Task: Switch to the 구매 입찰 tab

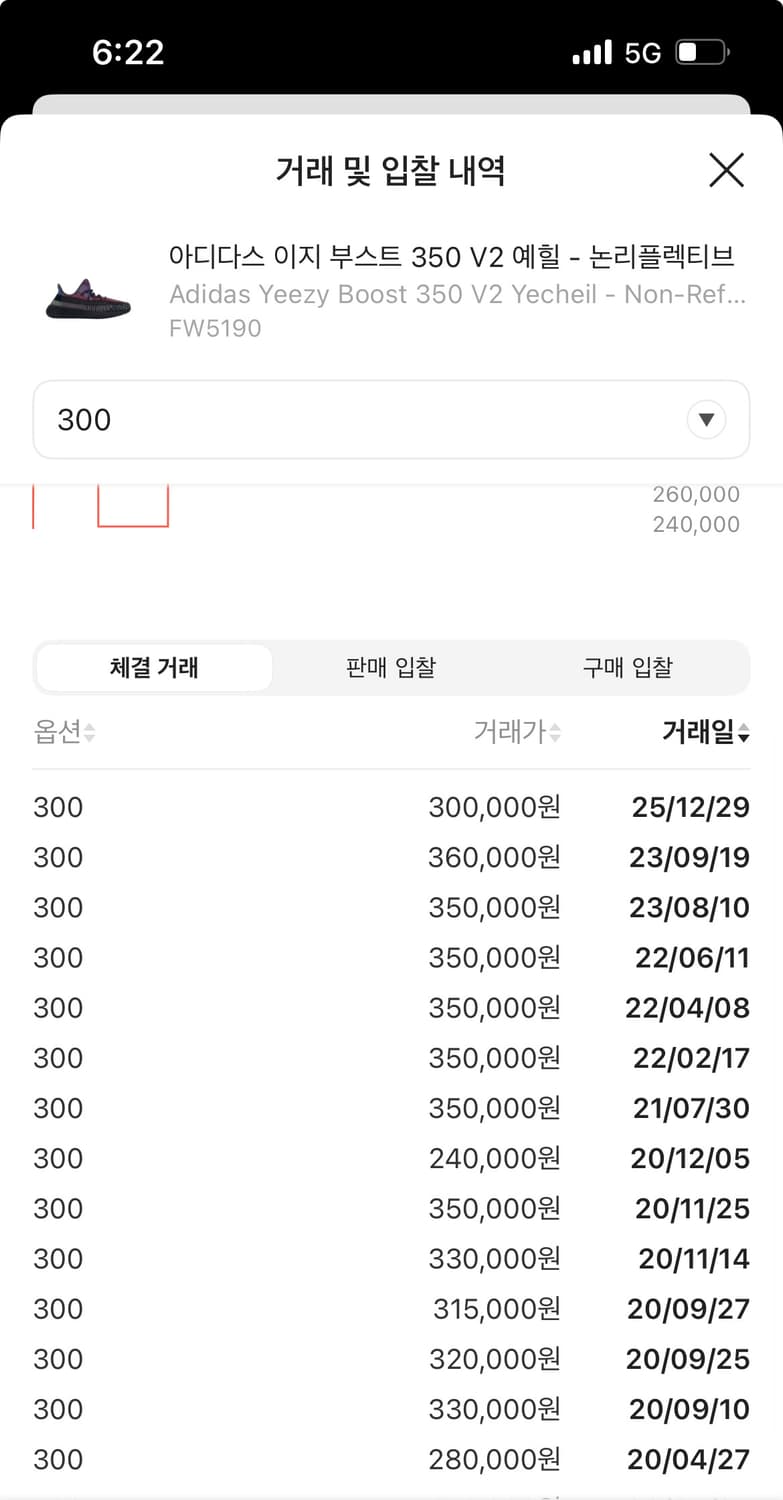Action: 626,667
